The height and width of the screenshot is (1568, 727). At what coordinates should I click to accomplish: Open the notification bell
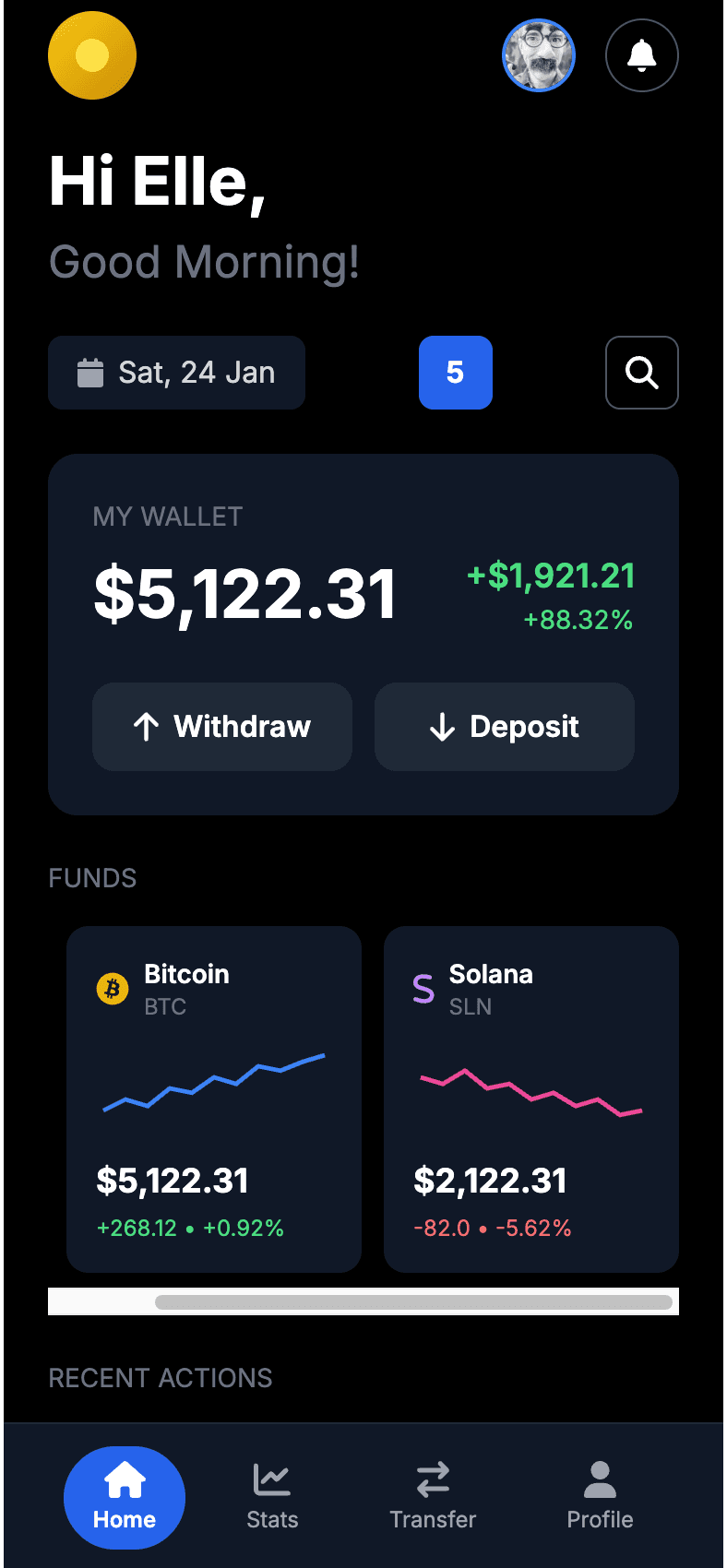(641, 55)
